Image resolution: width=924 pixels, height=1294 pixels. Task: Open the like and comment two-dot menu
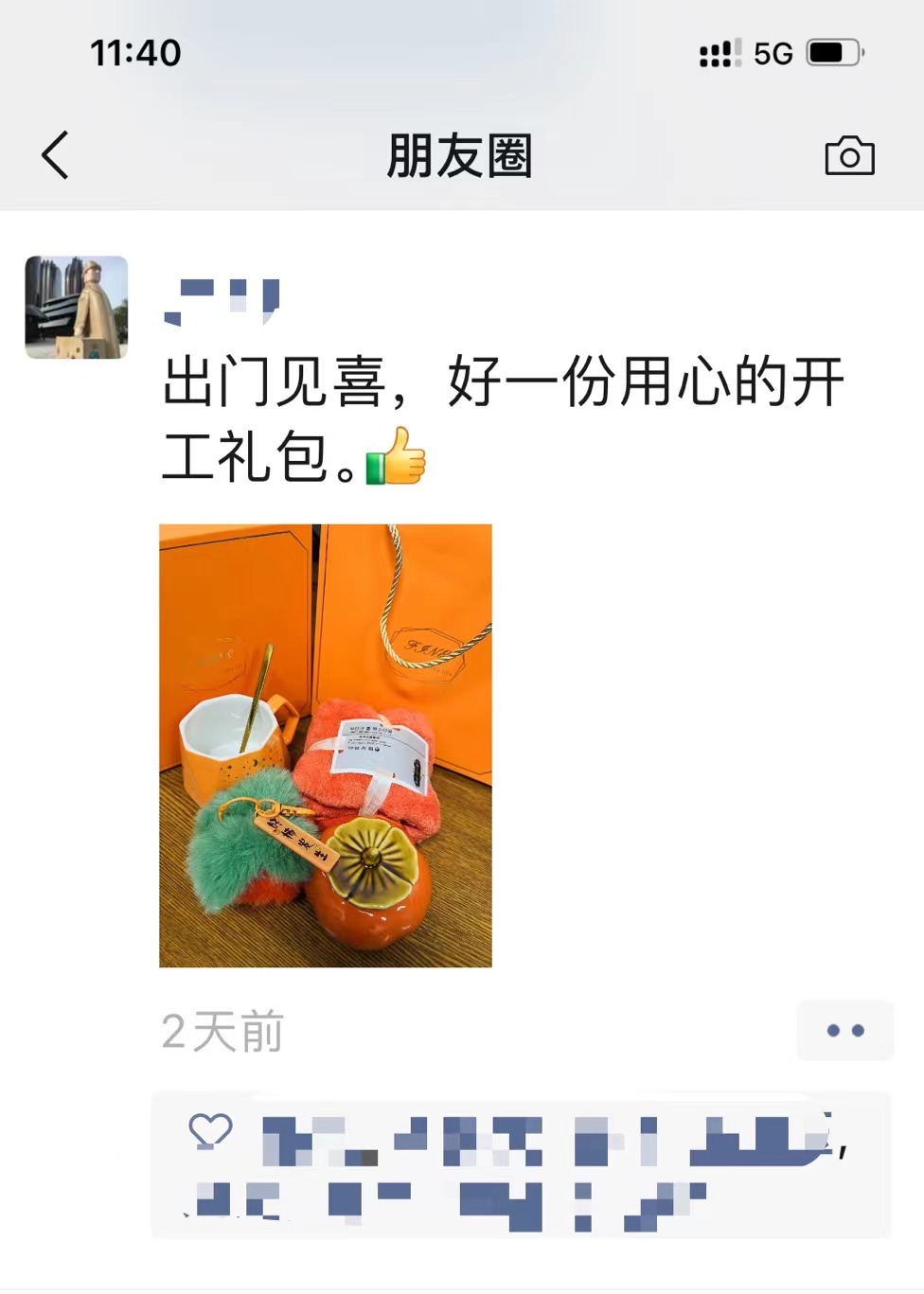coord(844,1030)
